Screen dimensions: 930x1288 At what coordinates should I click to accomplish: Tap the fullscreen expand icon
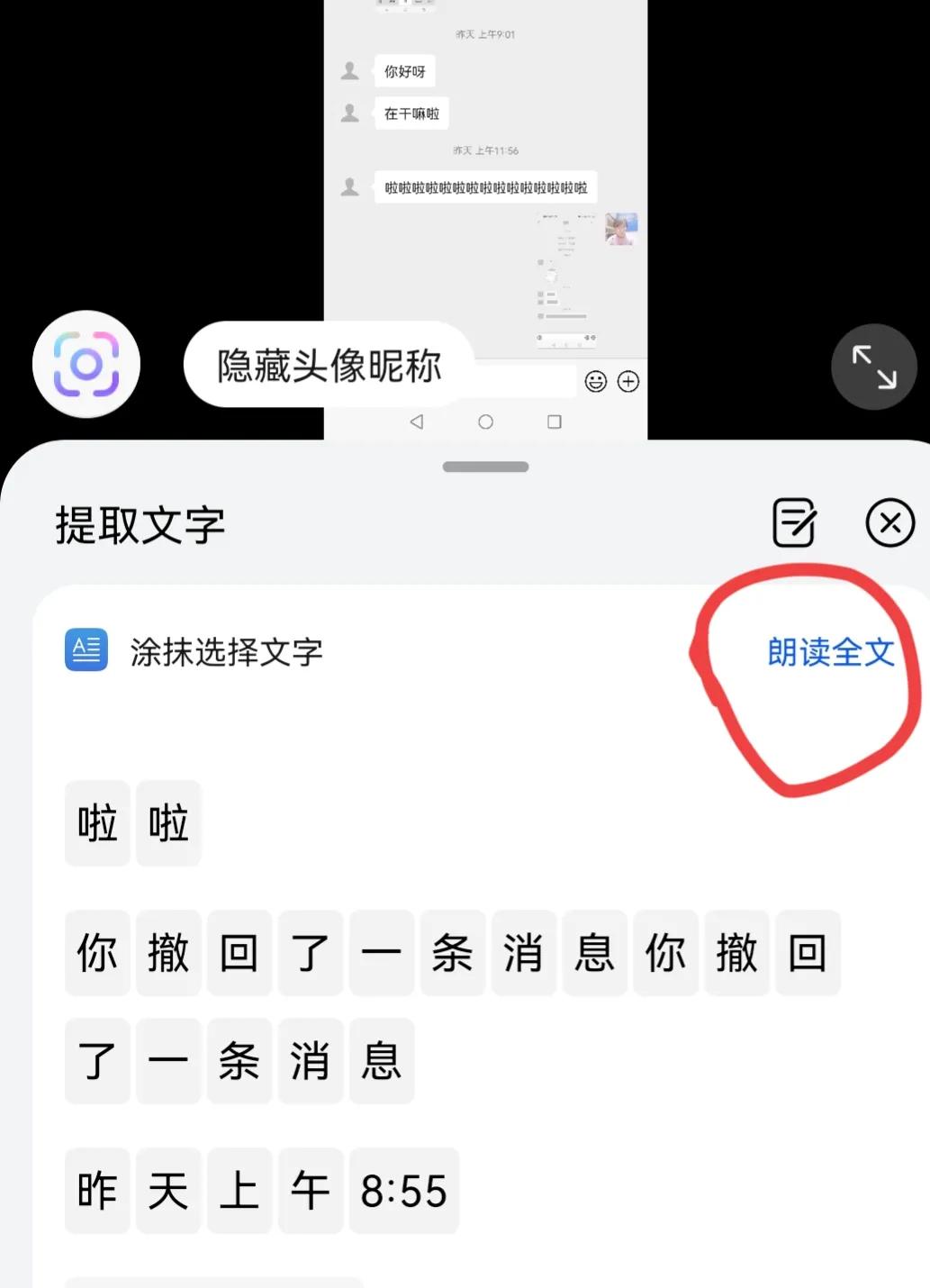point(872,366)
